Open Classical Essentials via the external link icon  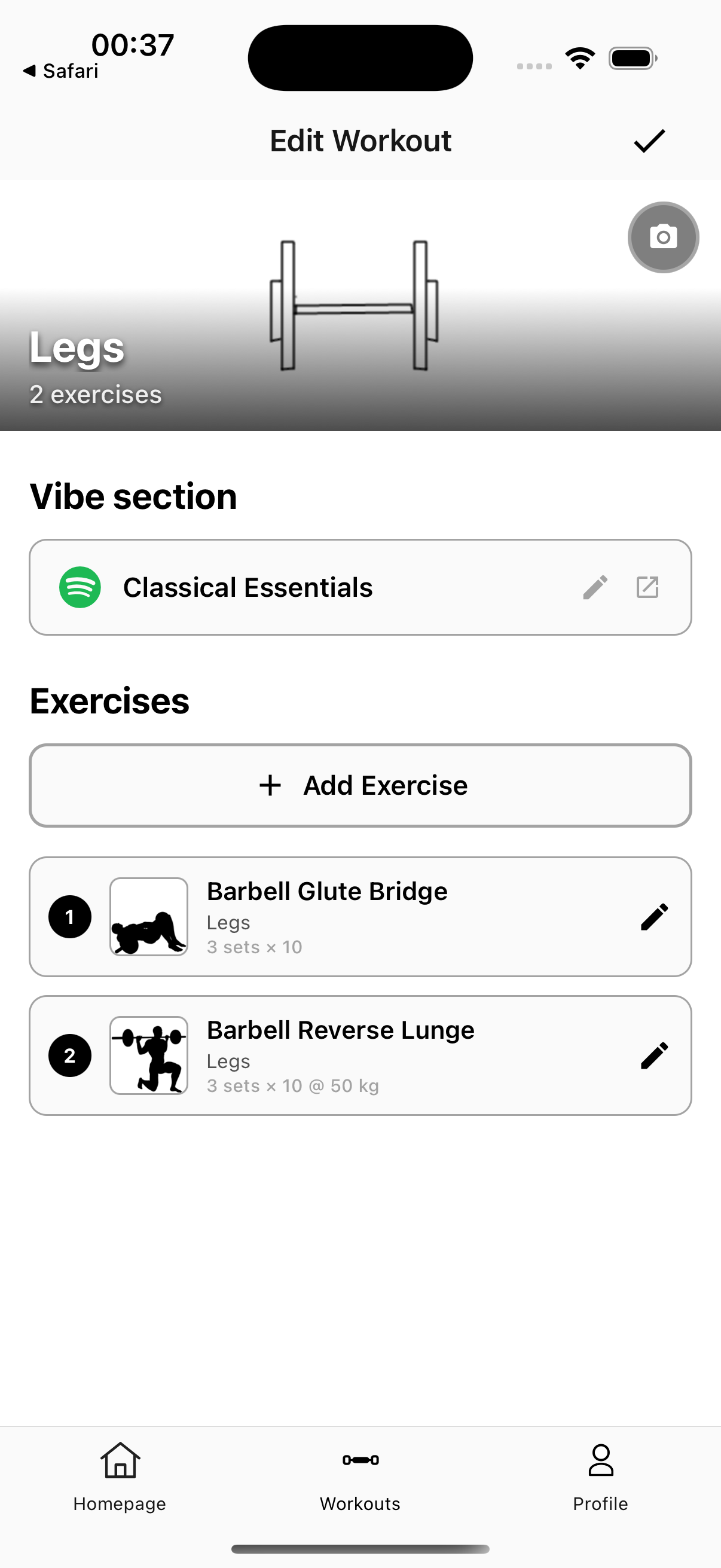pyautogui.click(x=647, y=586)
